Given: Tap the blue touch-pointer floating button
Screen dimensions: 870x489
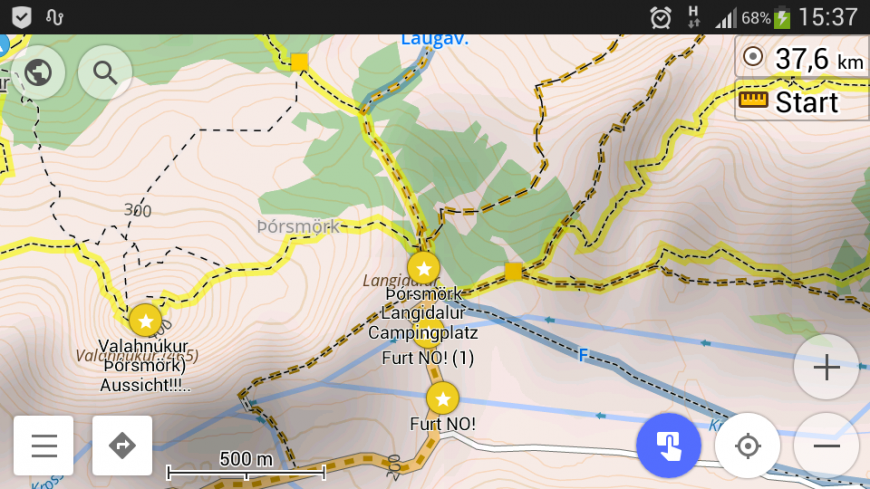Looking at the screenshot, I should coord(669,445).
